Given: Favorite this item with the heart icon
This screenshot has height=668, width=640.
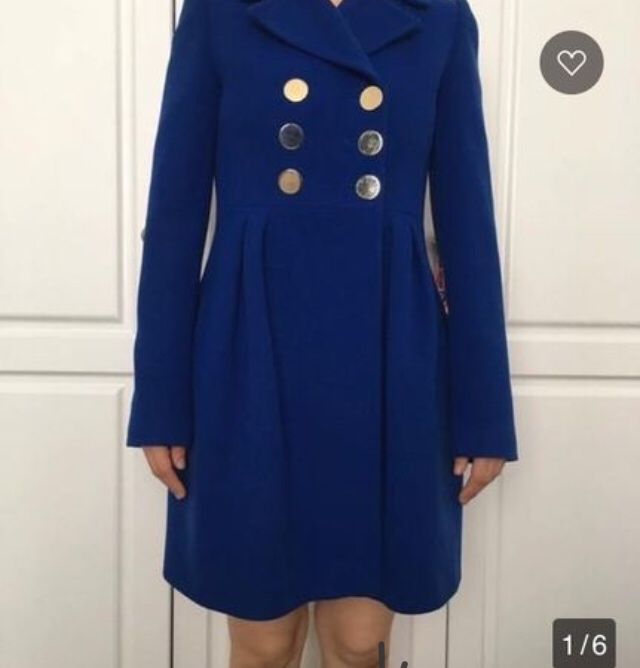Looking at the screenshot, I should tap(571, 63).
